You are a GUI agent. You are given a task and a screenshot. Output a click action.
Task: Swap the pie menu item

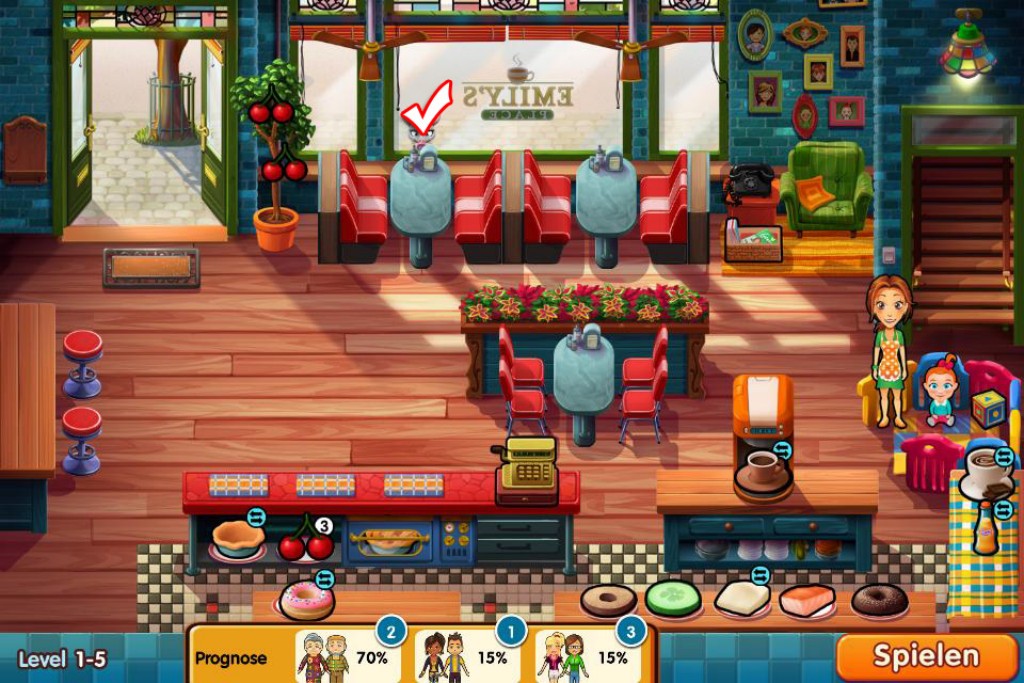[256, 517]
